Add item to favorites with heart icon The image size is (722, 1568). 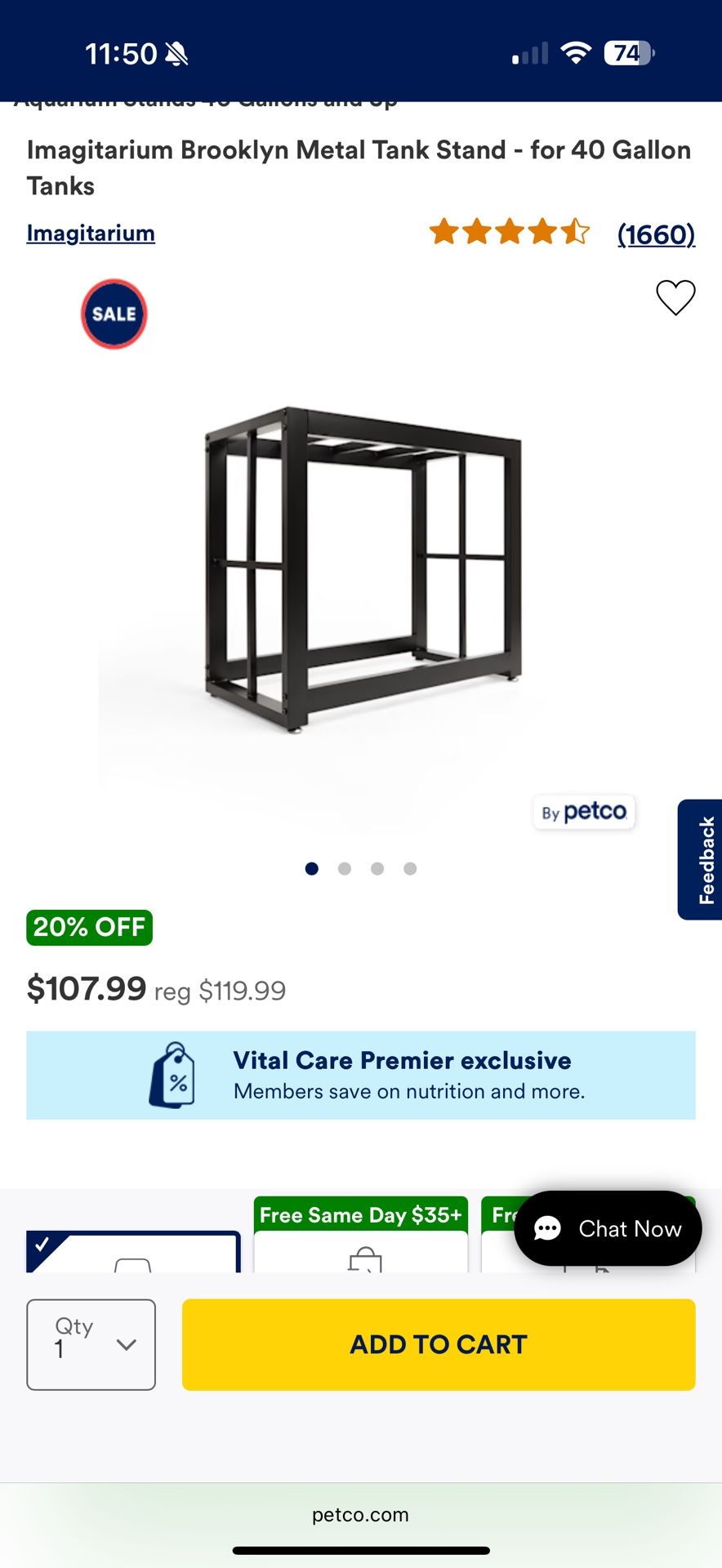coord(675,297)
